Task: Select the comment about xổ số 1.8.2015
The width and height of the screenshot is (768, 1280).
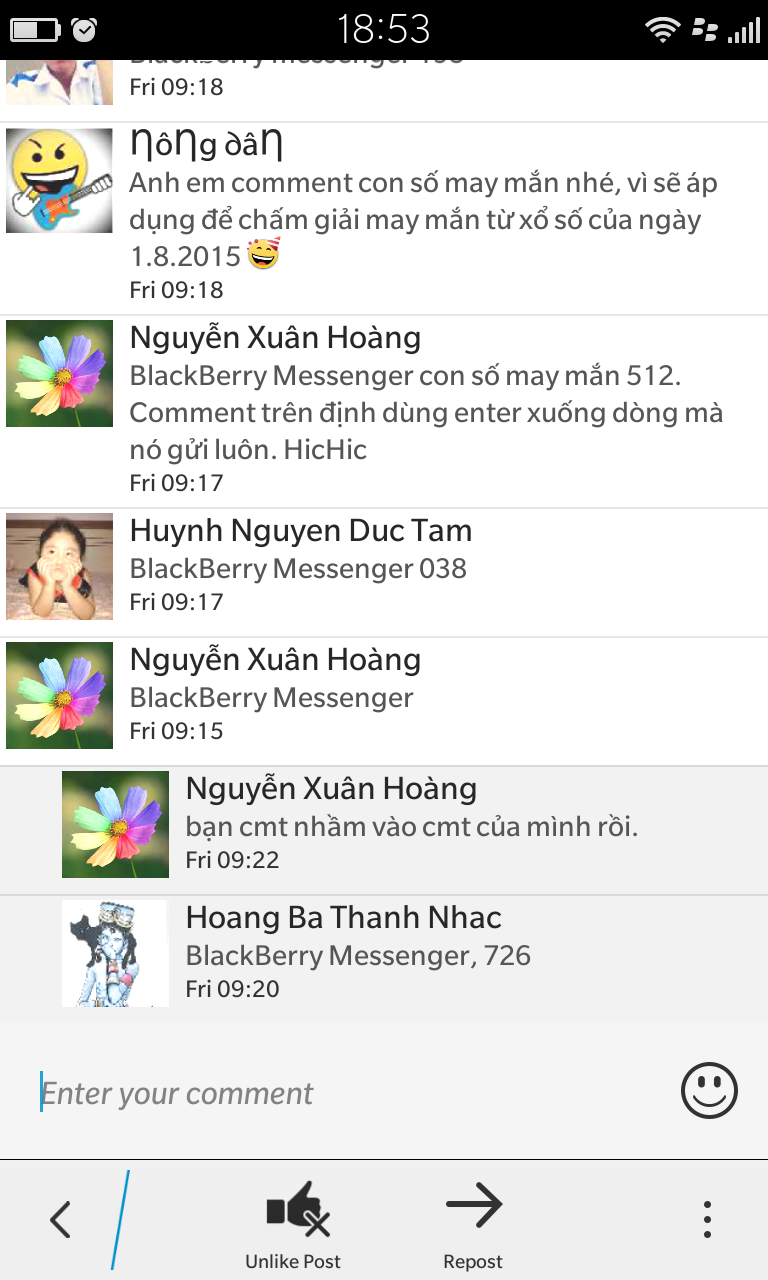Action: (384, 219)
